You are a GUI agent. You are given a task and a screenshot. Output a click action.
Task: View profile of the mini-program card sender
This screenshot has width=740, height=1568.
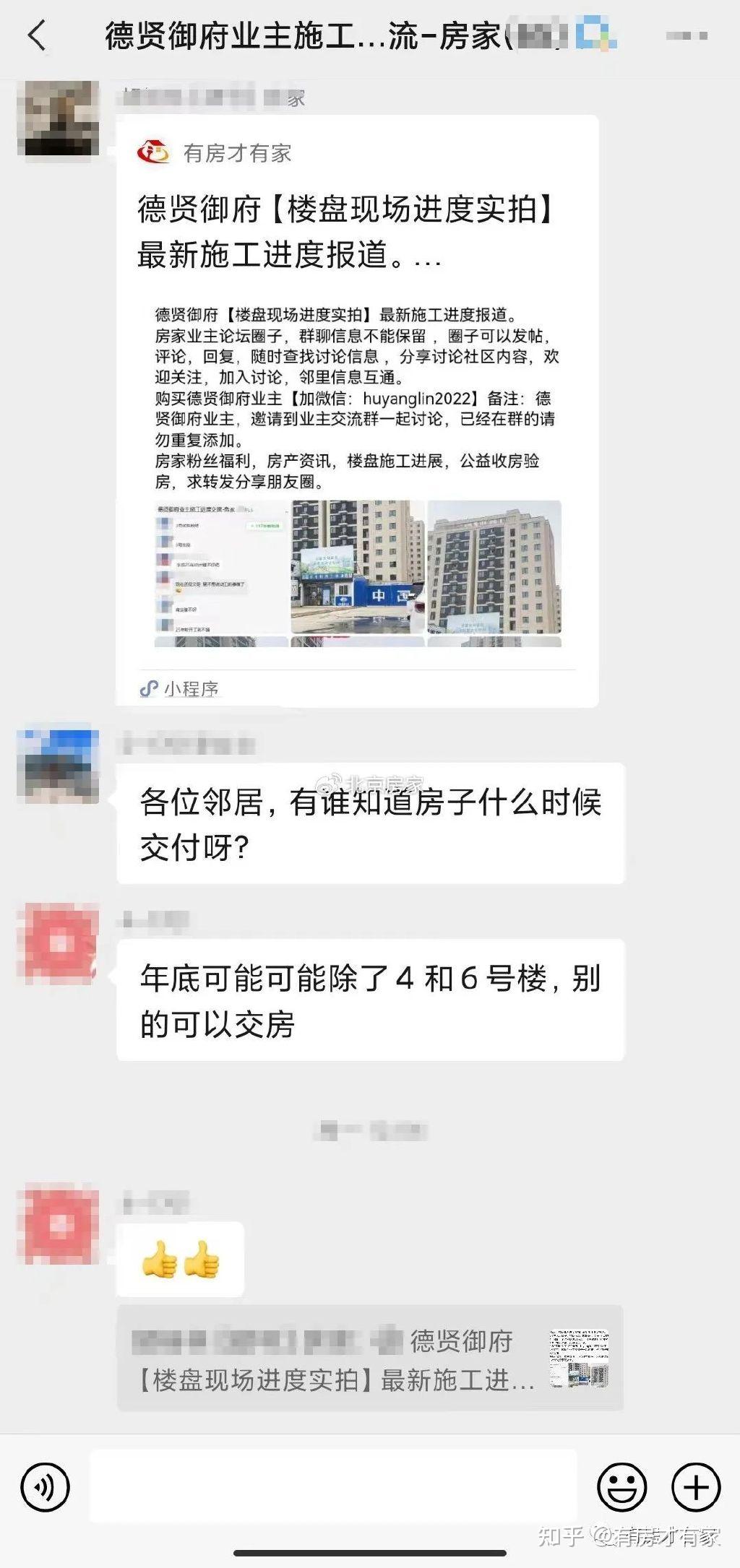[58, 118]
